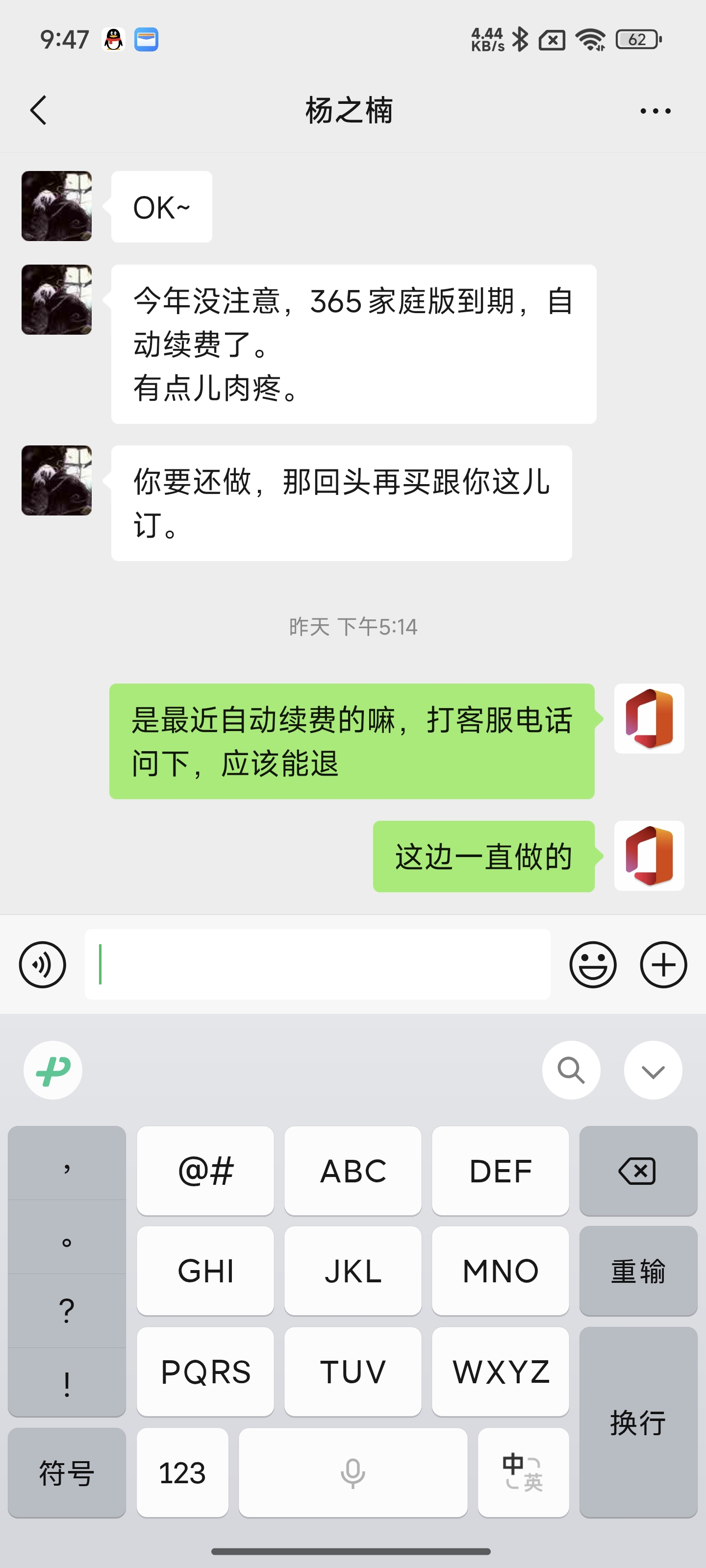Image resolution: width=706 pixels, height=1568 pixels.
Task: Switch keyboard language with the 中/英 key
Action: (x=523, y=1473)
